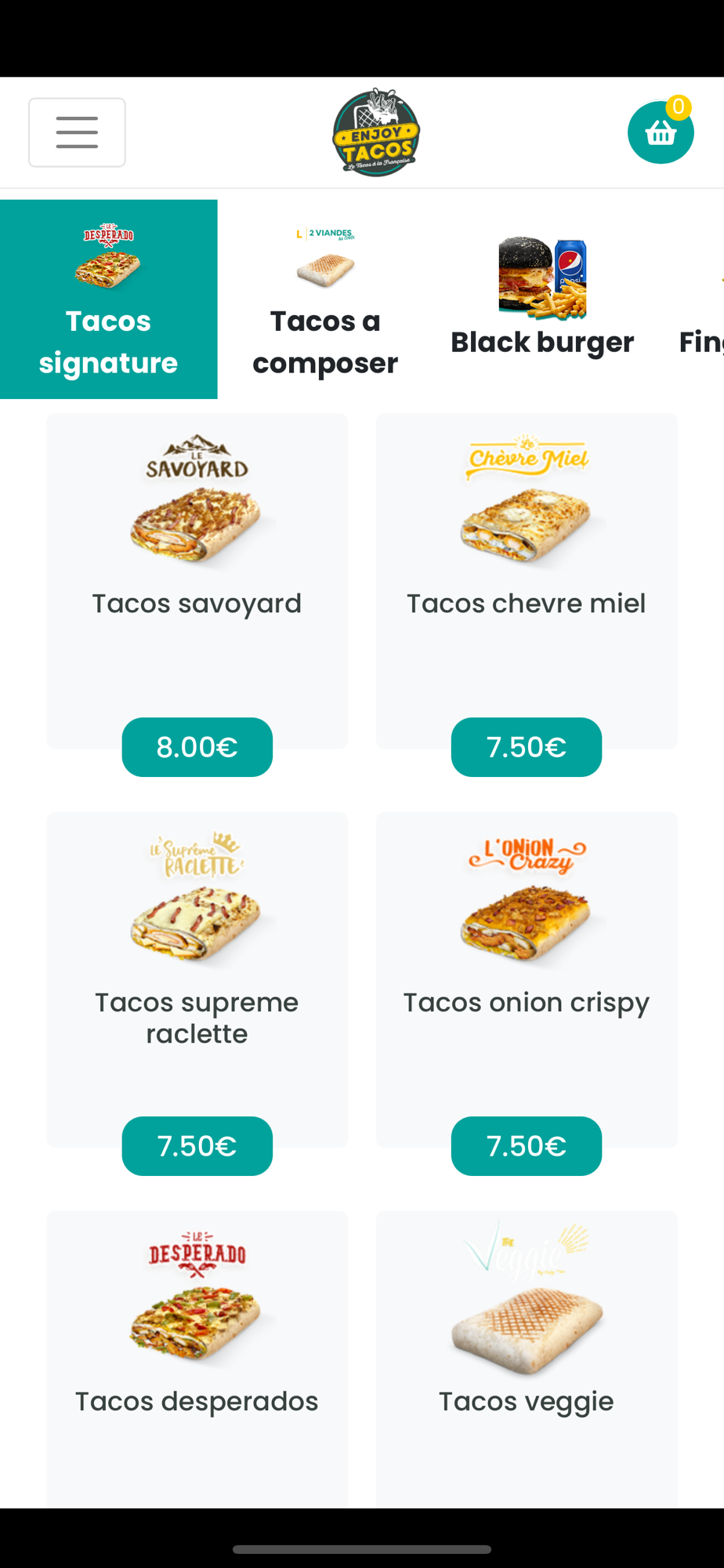Open the Tacos desperados item
Image resolution: width=724 pixels, height=1568 pixels.
coord(197,1348)
